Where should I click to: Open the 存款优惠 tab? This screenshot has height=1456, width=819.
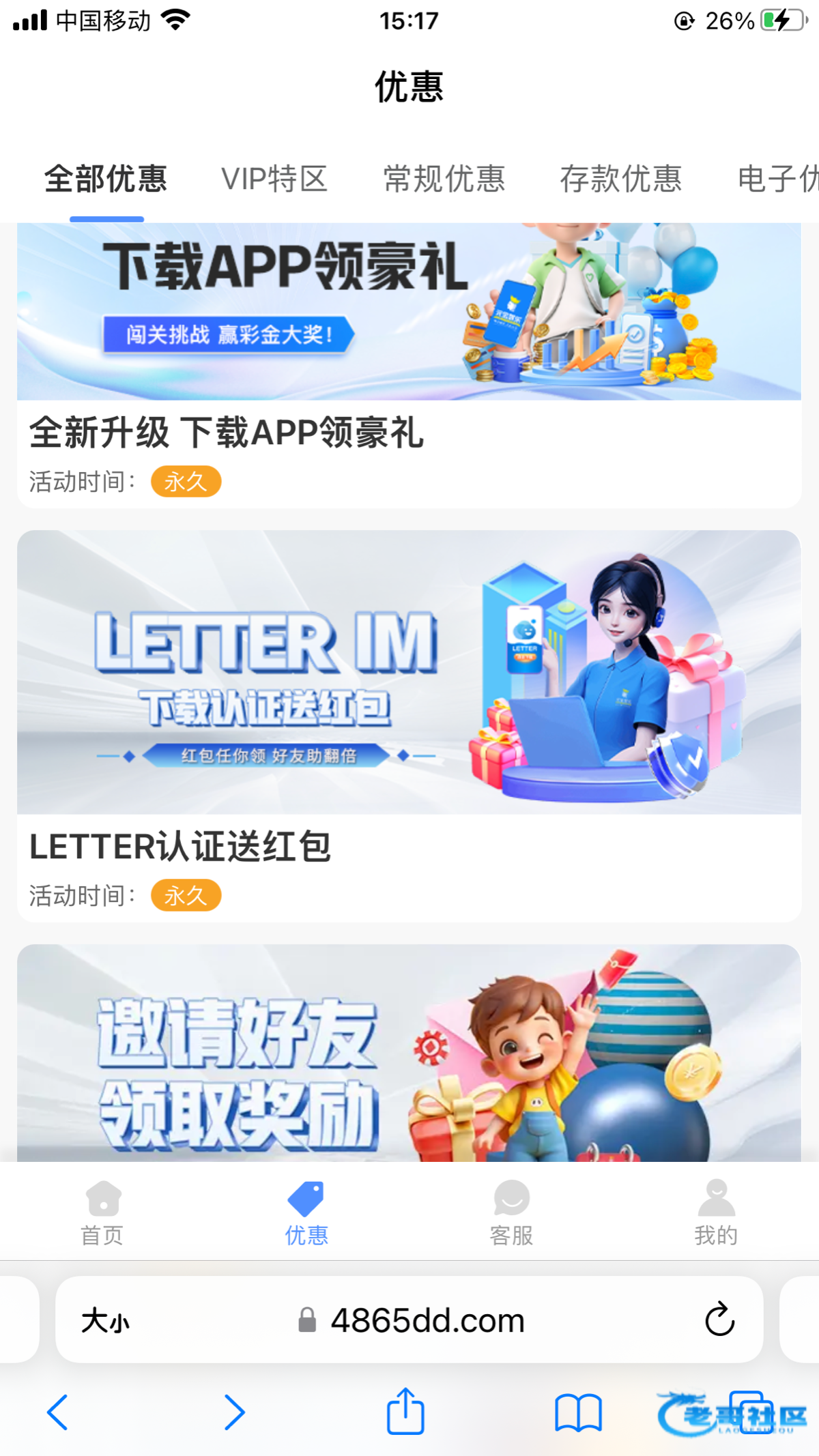[620, 179]
